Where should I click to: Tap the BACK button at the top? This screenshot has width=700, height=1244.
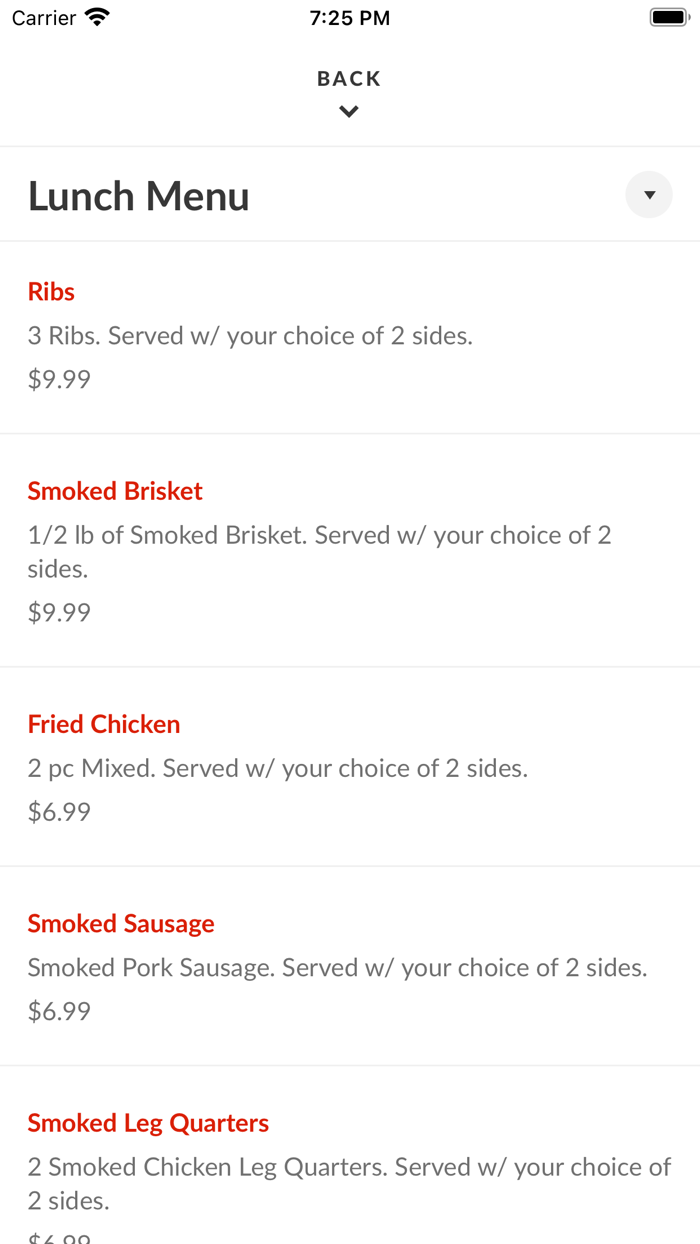349,92
